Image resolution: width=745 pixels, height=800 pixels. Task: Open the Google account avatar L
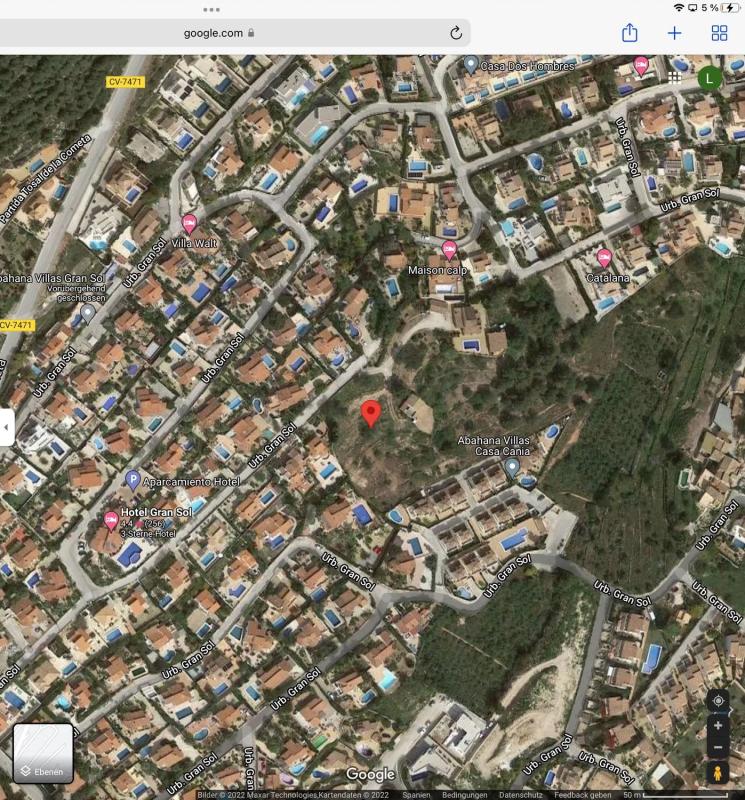coord(710,77)
